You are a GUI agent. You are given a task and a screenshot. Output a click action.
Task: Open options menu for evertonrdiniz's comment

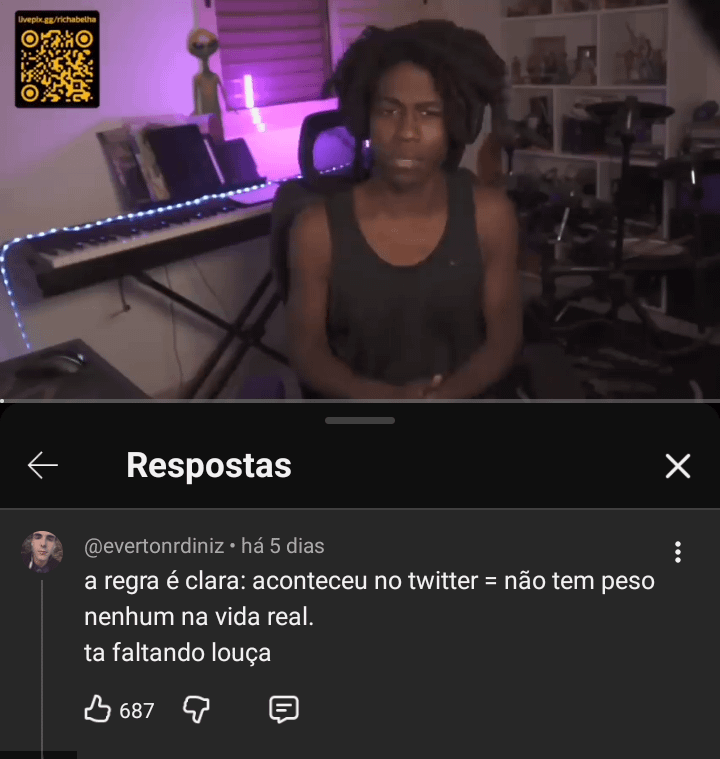click(678, 552)
